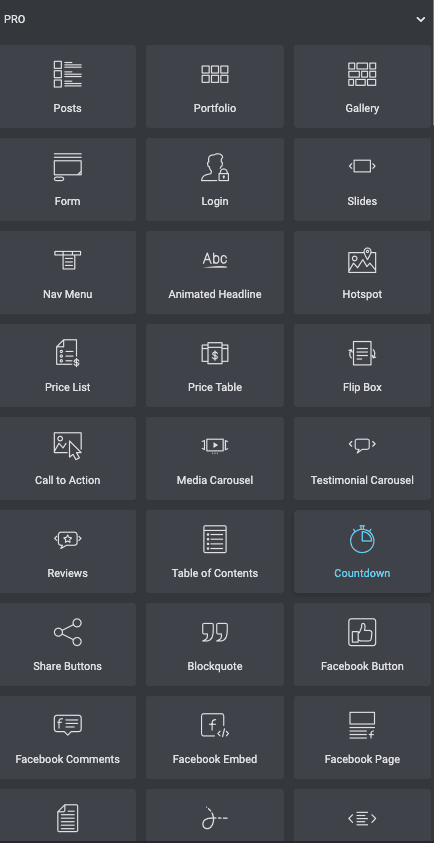
Task: Select the Facebook Comments widget
Action: point(67,738)
